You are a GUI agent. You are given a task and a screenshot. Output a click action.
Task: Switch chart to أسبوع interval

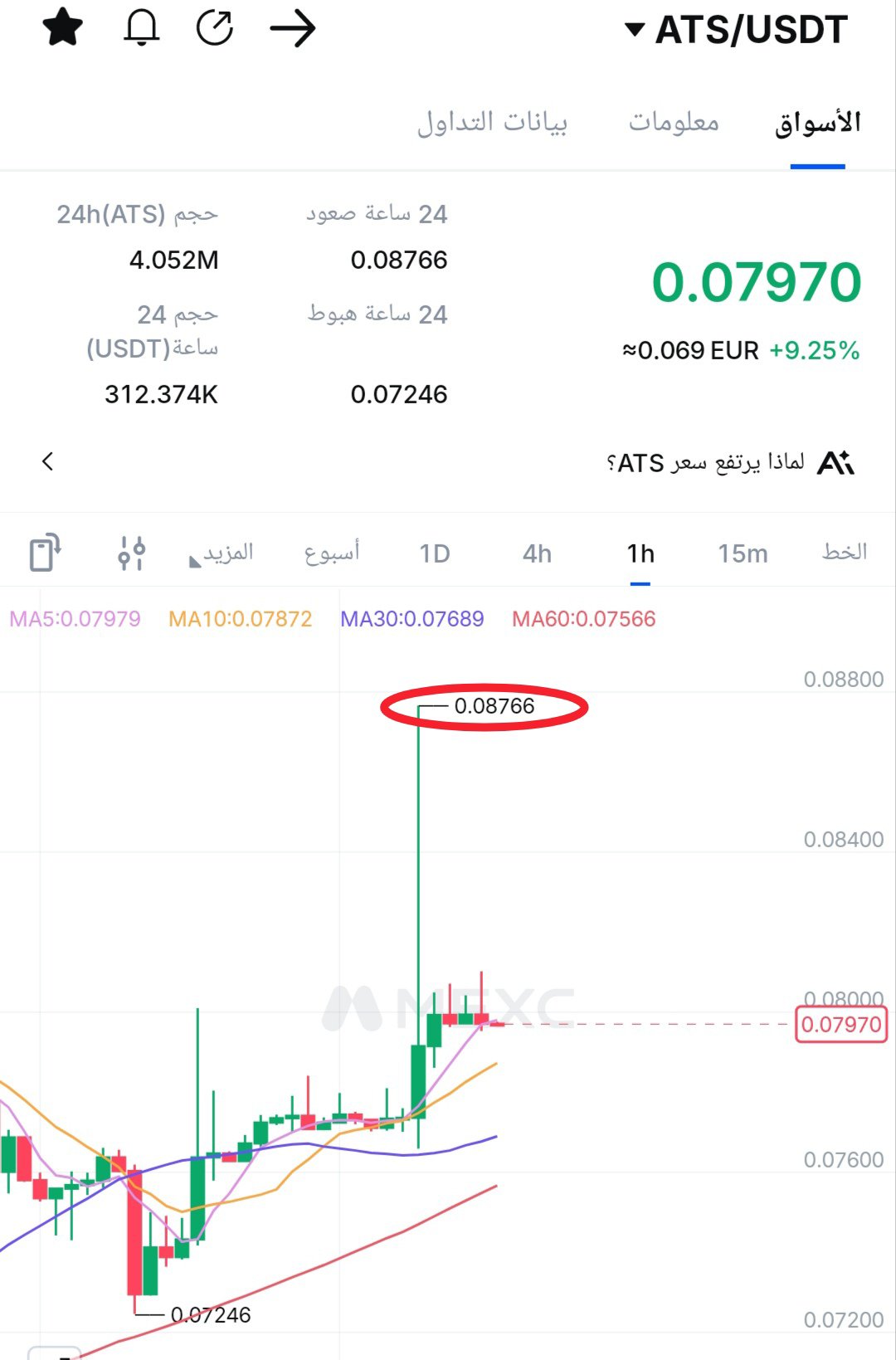pyautogui.click(x=332, y=553)
